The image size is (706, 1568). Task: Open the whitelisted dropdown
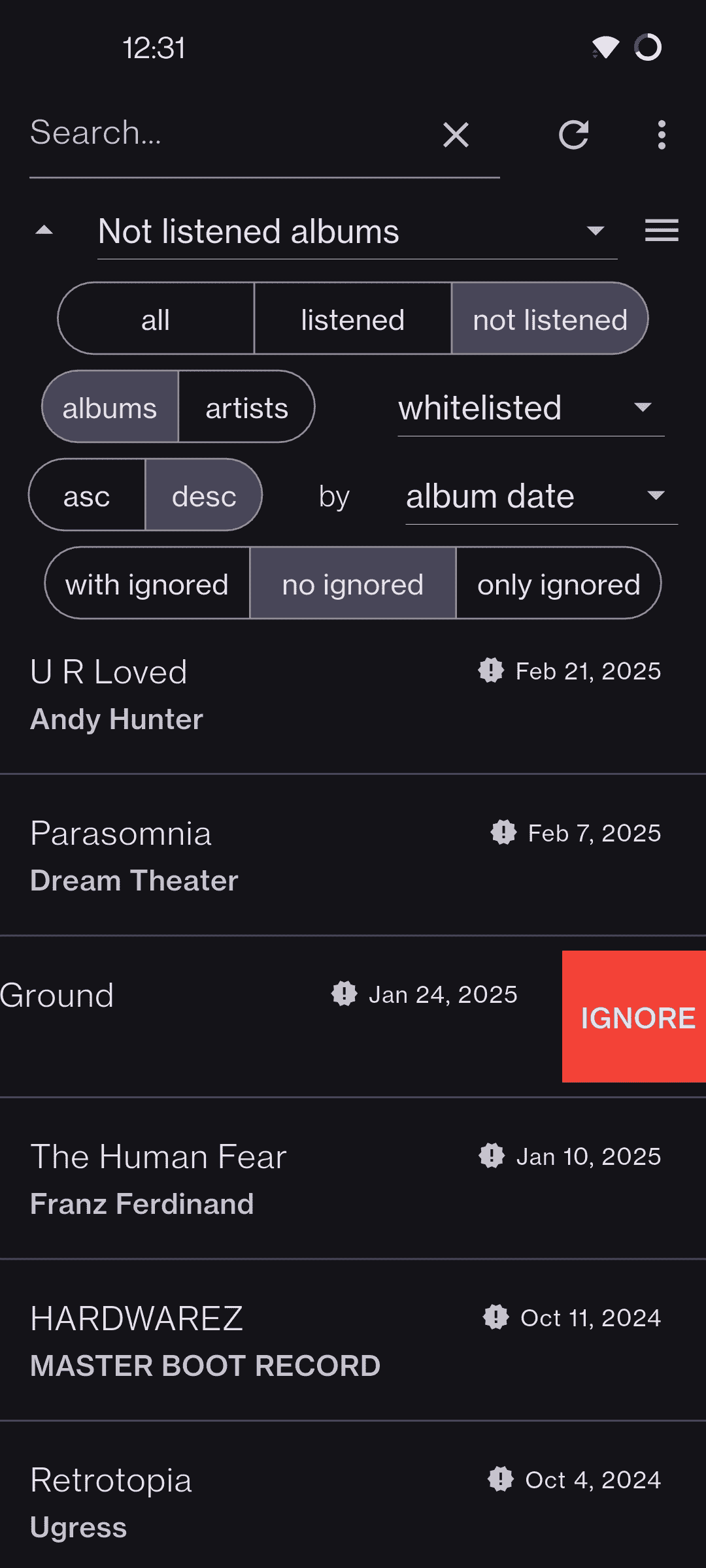[x=530, y=408]
